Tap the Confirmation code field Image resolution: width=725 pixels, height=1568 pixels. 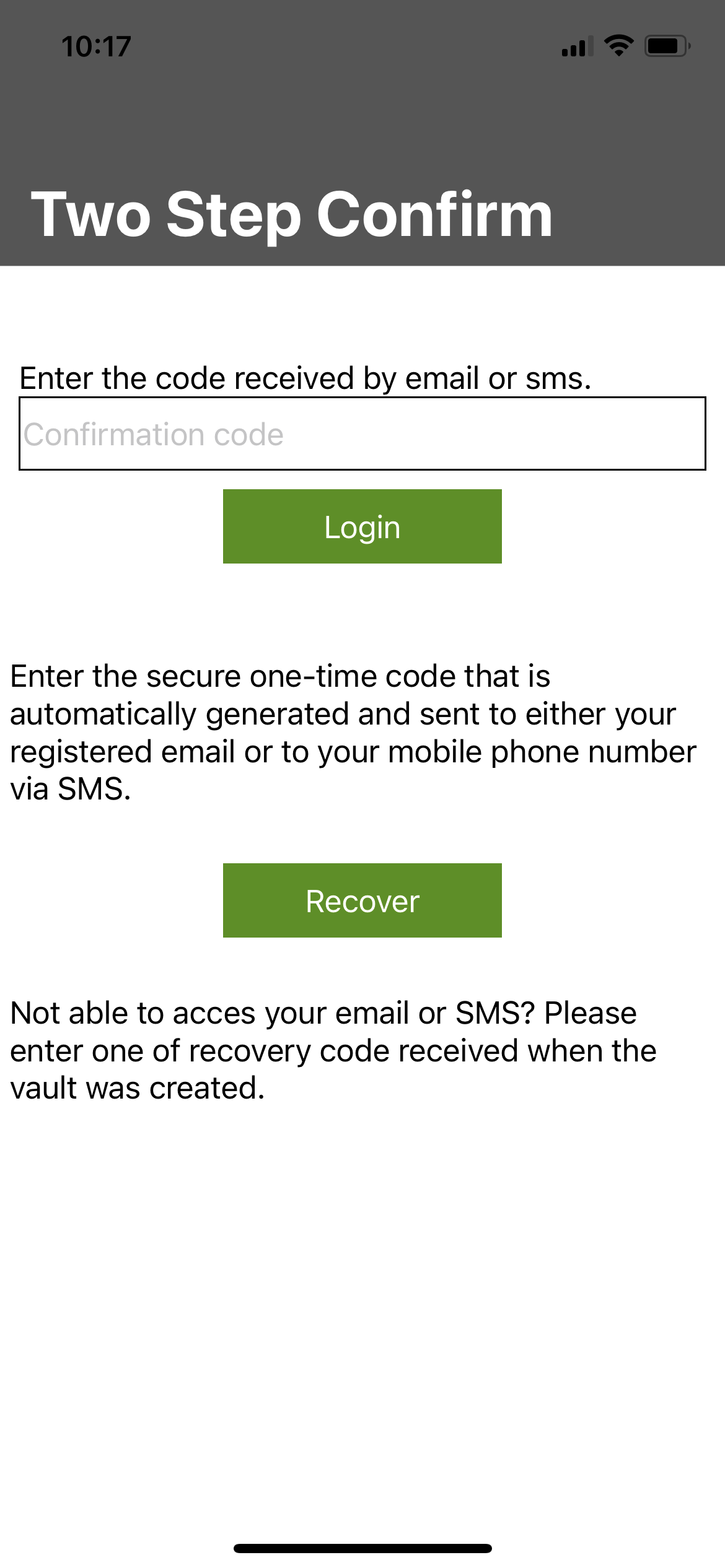[362, 433]
